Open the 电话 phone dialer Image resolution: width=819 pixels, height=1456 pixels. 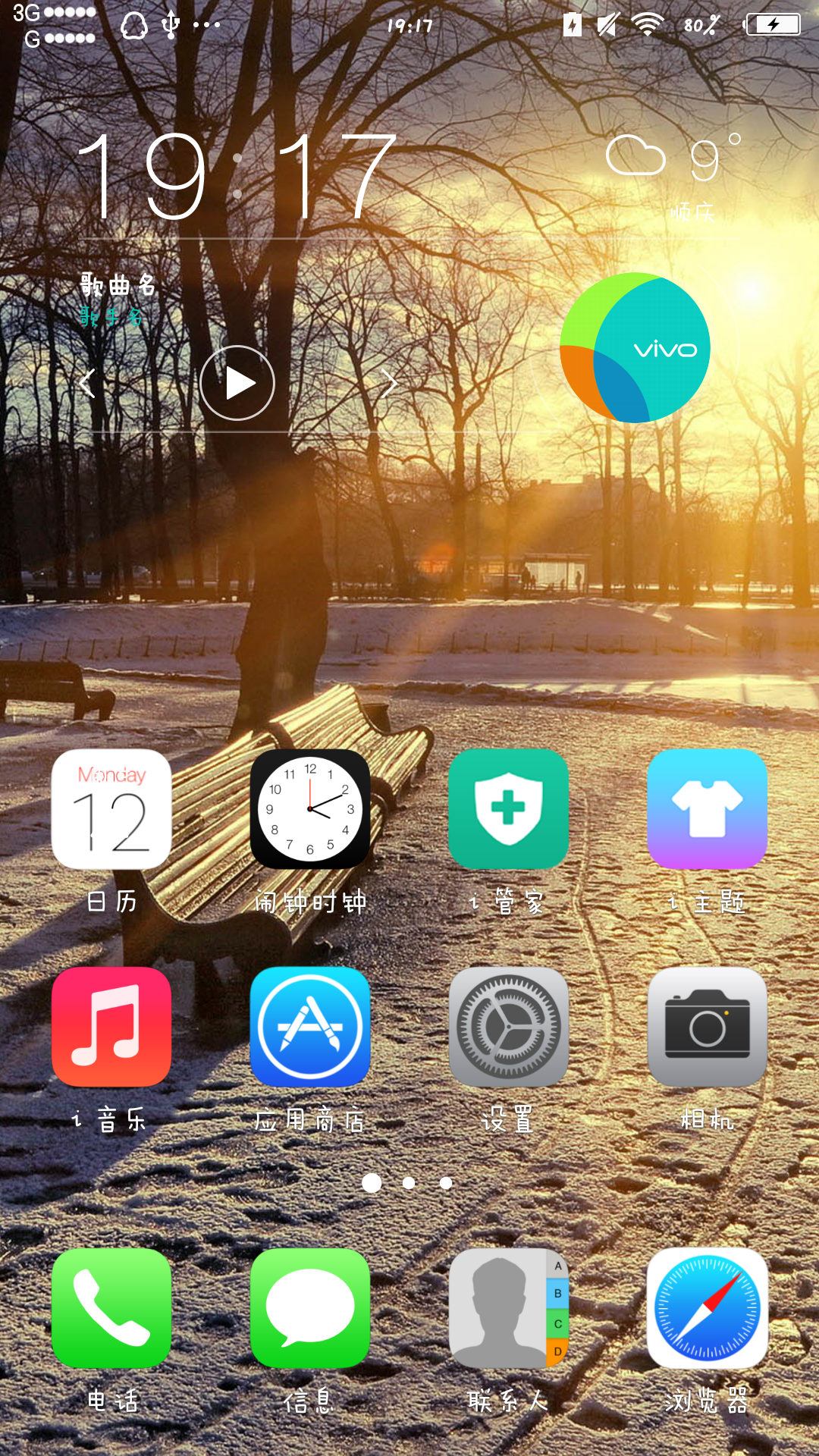(111, 1308)
